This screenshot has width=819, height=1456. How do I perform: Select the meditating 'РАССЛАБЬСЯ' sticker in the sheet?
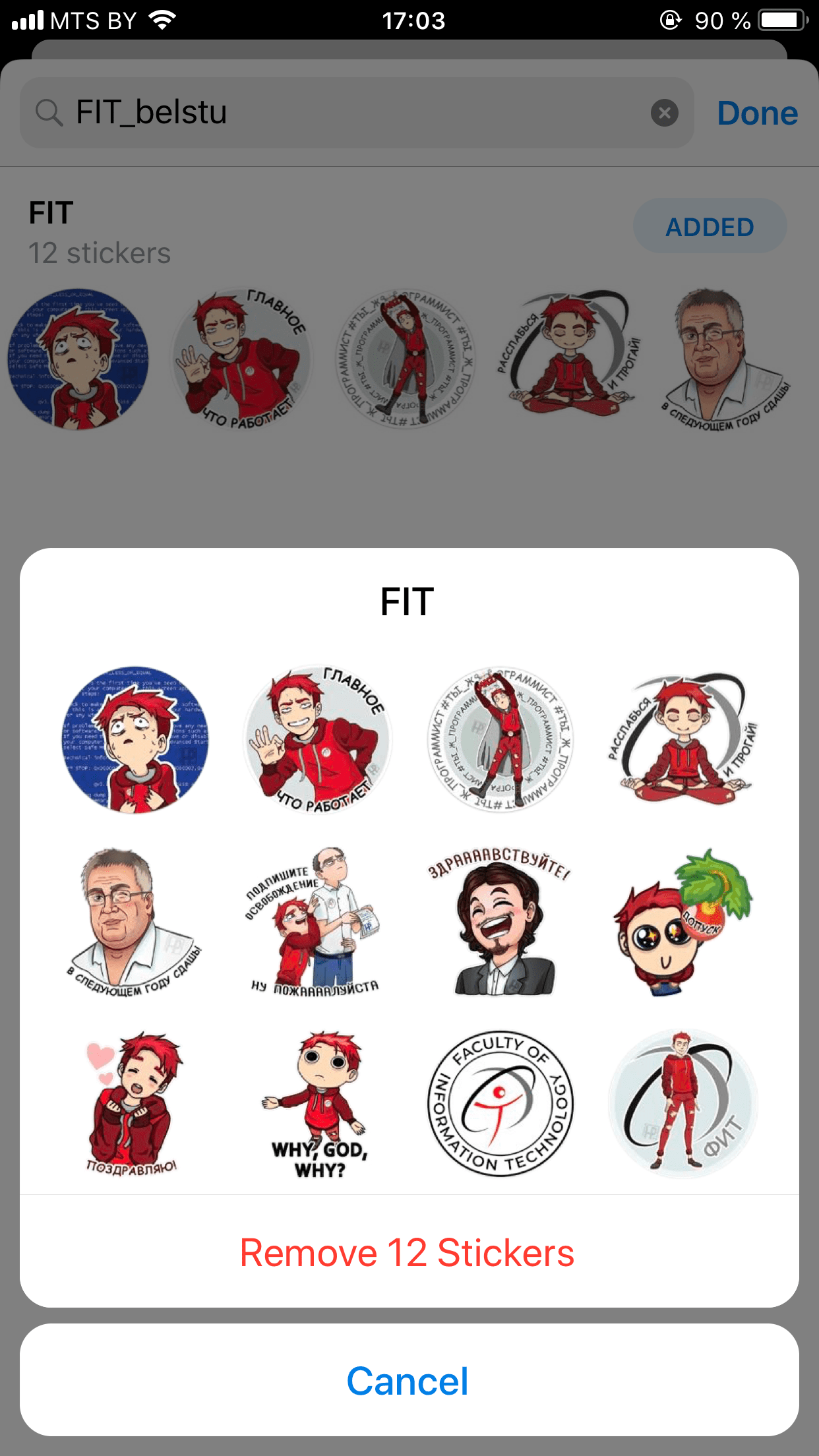[682, 739]
